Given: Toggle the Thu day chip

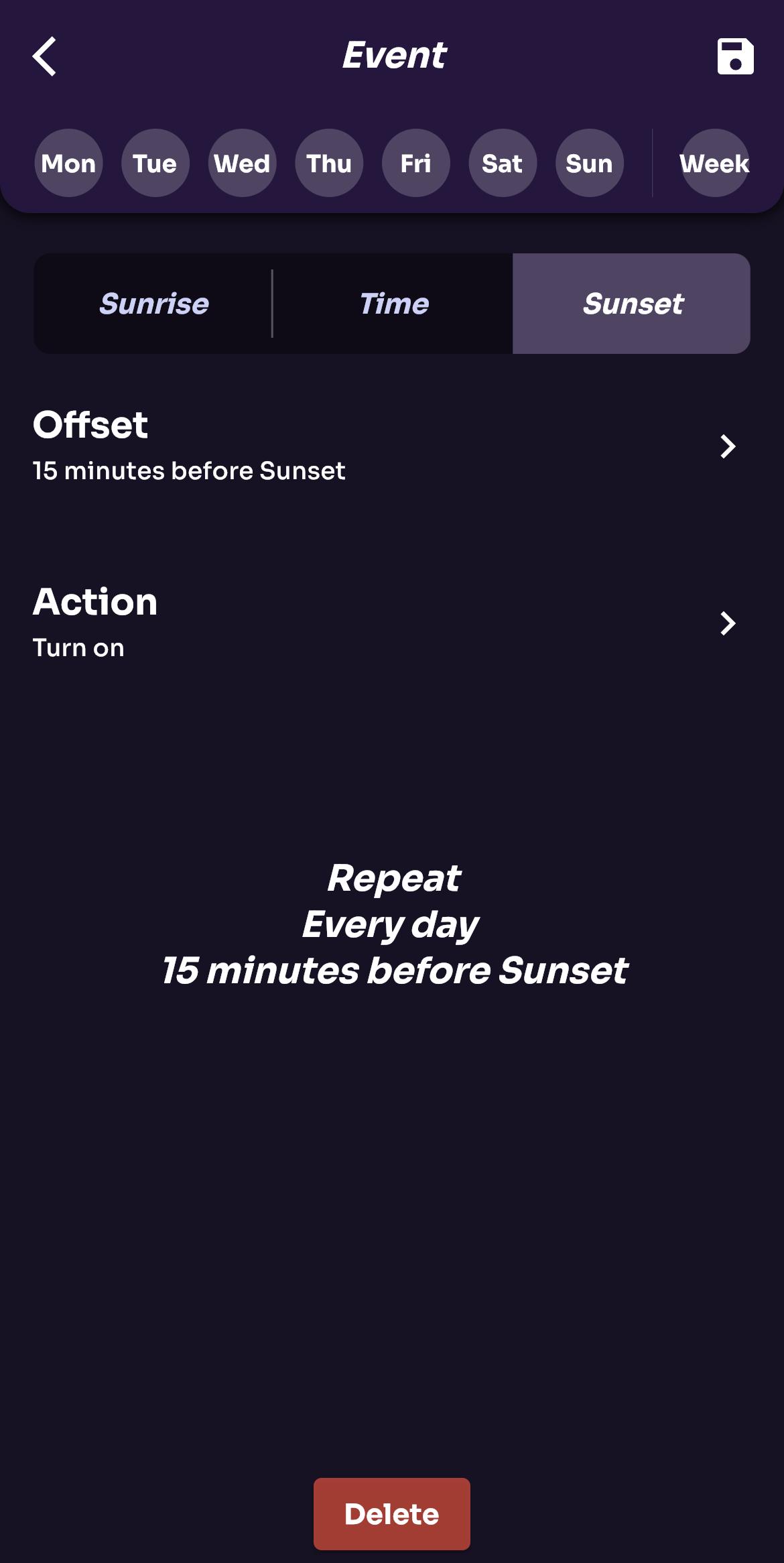Looking at the screenshot, I should [329, 163].
